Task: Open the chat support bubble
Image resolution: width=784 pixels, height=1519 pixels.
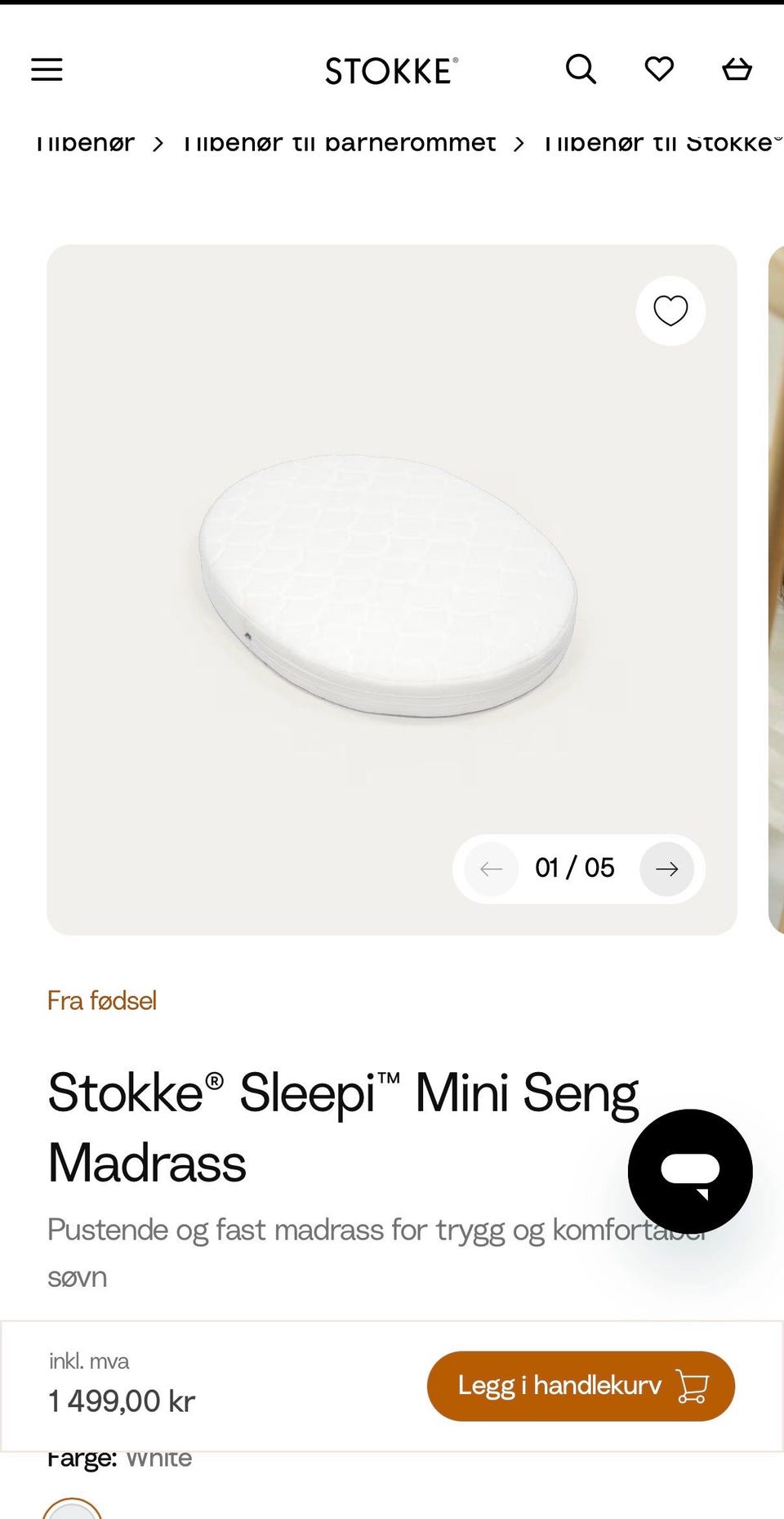Action: [690, 1171]
